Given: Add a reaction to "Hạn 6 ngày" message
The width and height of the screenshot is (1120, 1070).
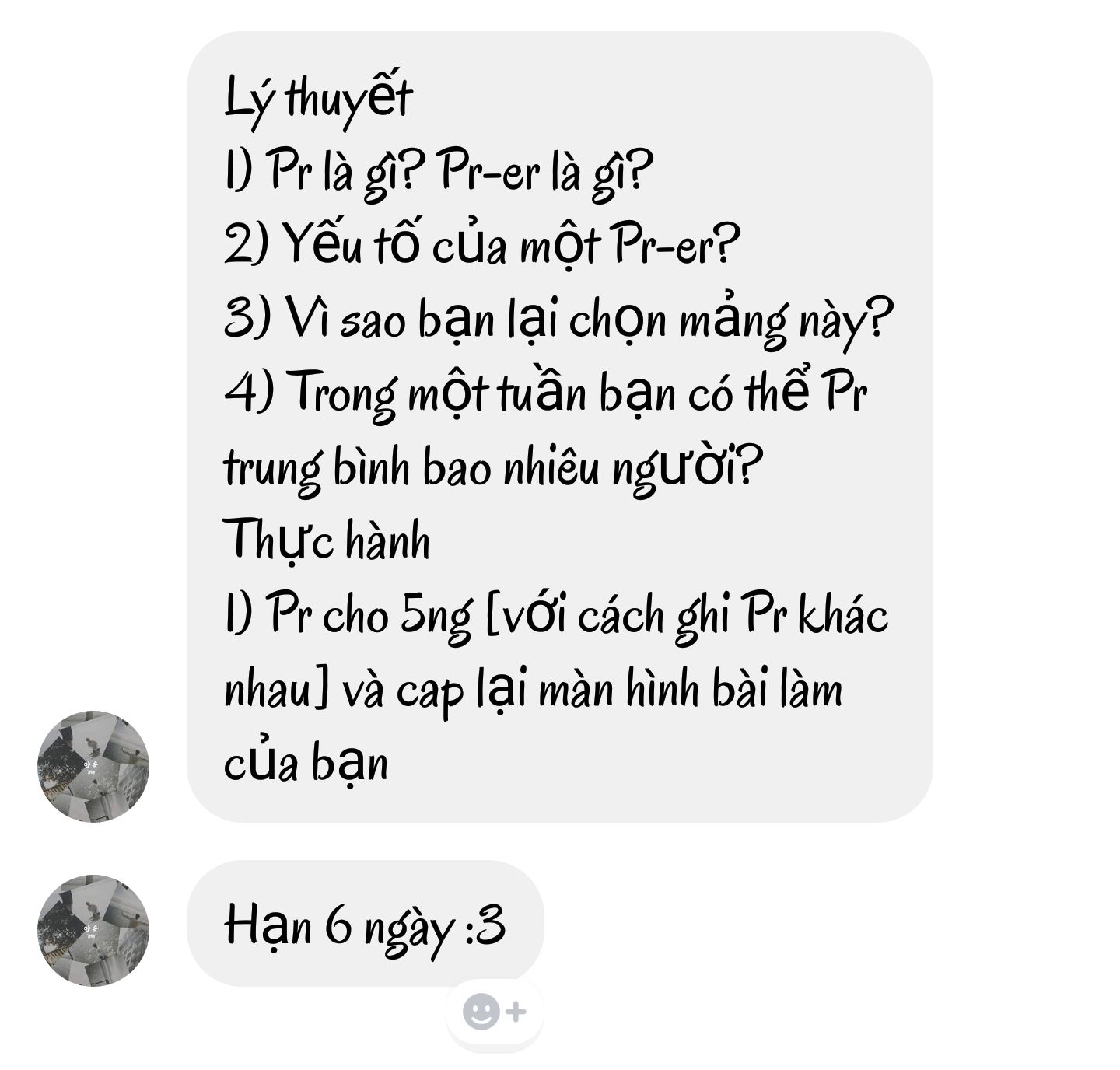Looking at the screenshot, I should pos(494,1012).
